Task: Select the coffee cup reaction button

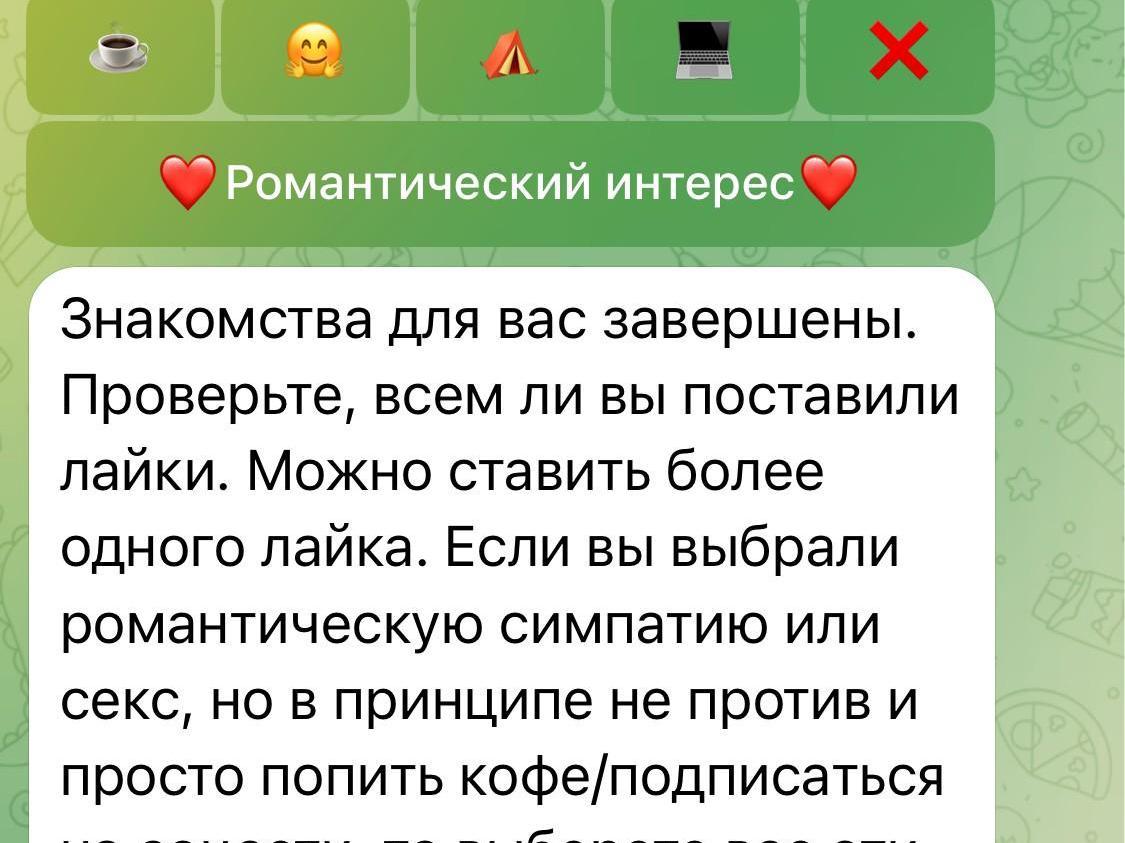Action: coord(120,52)
